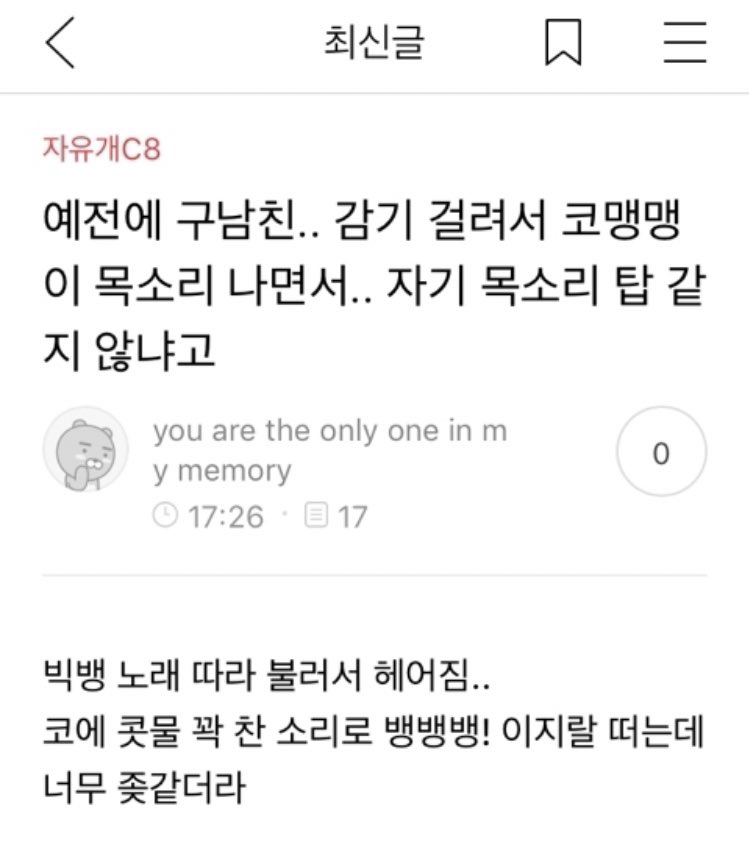View the author's profile avatar
The height and width of the screenshot is (864, 749).
[x=85, y=448]
